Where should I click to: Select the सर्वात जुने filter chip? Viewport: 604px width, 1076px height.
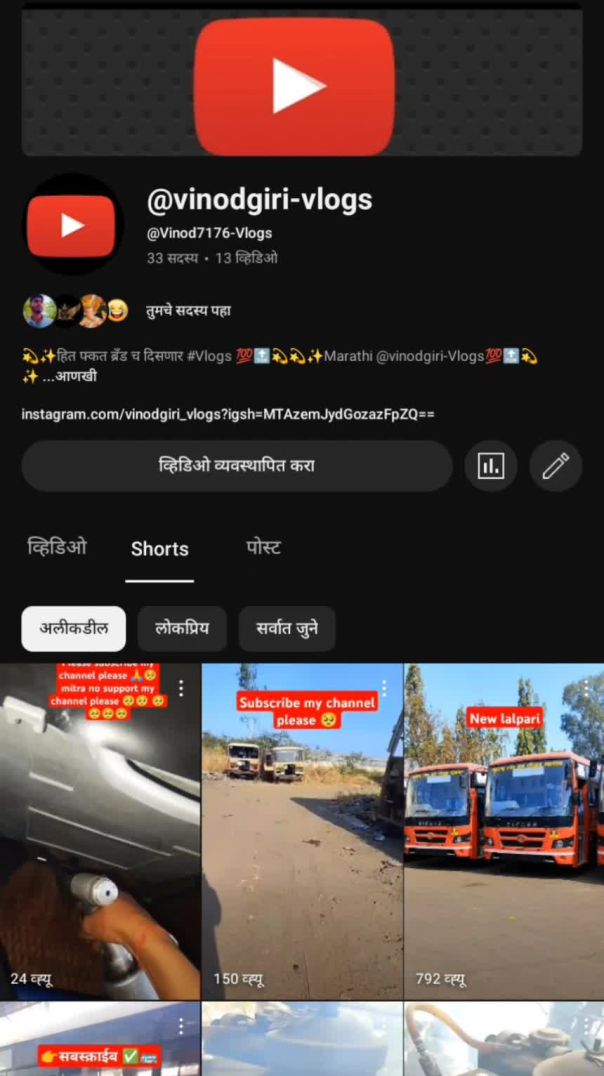[x=287, y=629]
